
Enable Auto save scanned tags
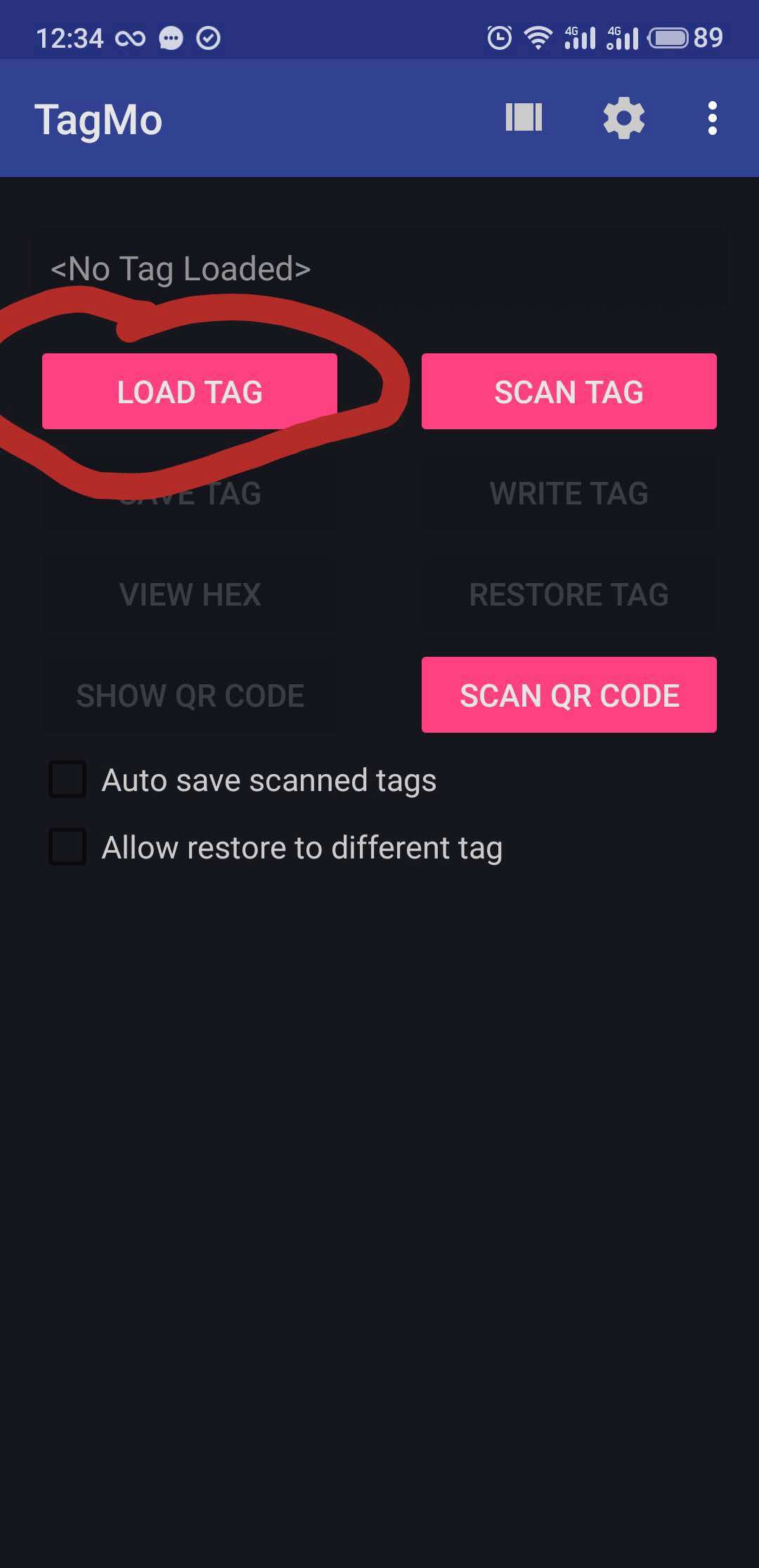click(67, 779)
